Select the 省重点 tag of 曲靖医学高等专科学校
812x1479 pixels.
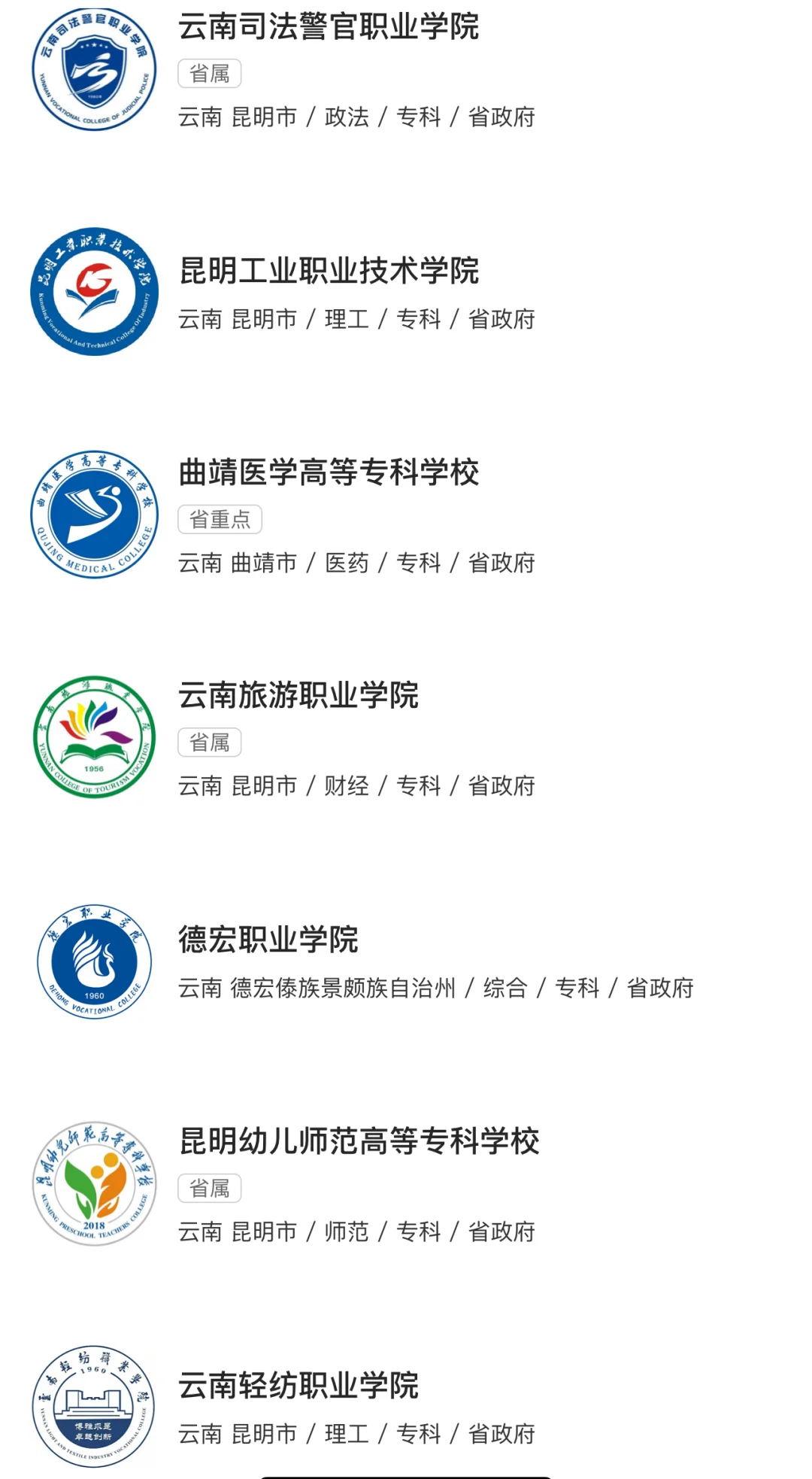pyautogui.click(x=218, y=519)
